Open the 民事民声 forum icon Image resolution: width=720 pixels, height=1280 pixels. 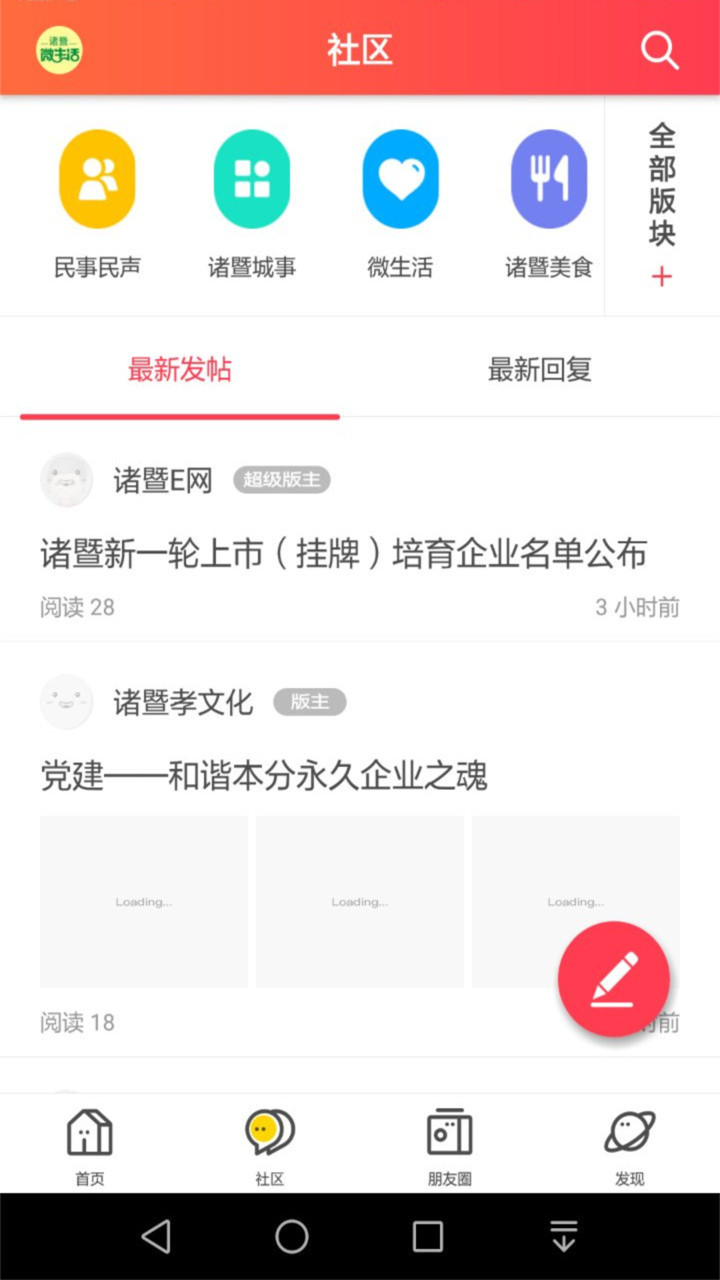(97, 177)
